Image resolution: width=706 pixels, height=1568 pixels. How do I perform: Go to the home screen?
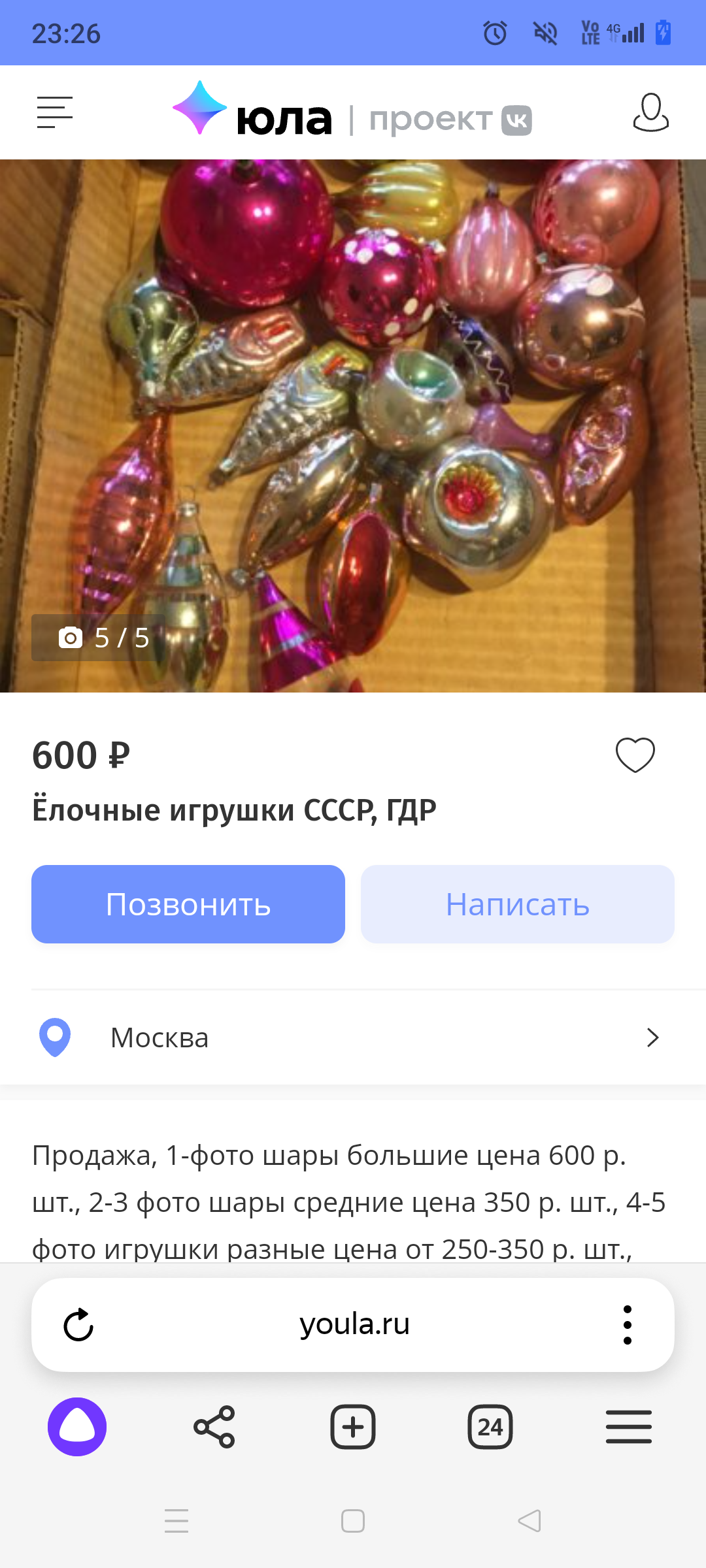tap(353, 1521)
